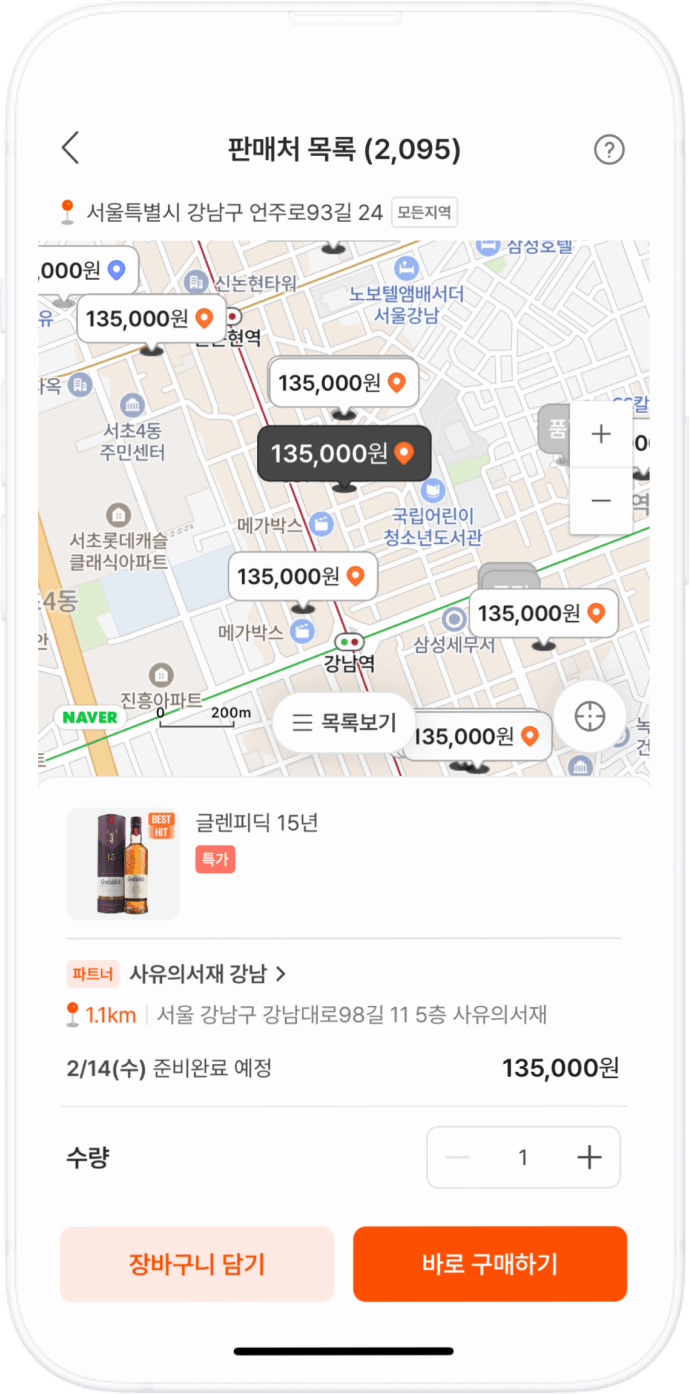690x1394 pixels.
Task: Open the help question mark icon
Action: pyautogui.click(x=609, y=150)
